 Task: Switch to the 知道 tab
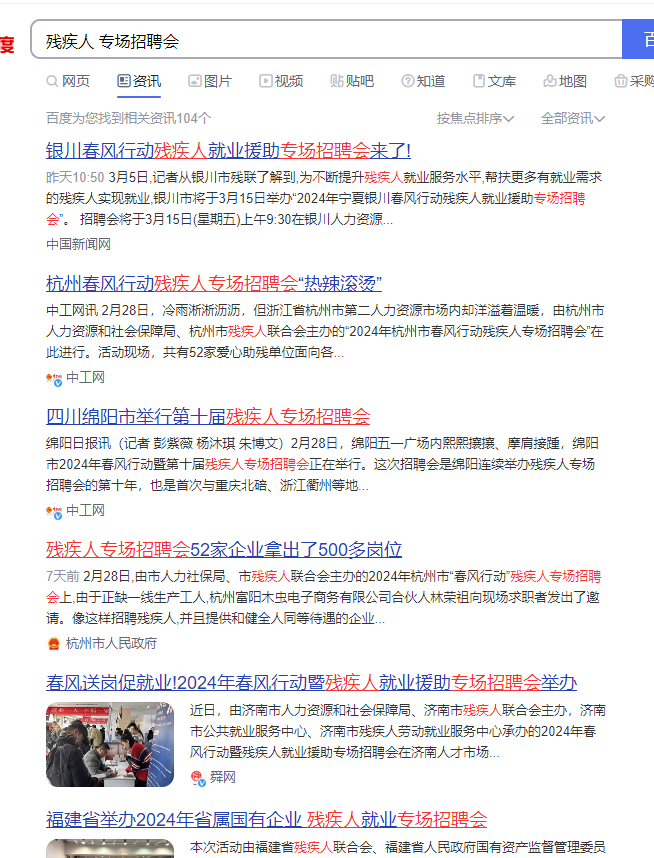[424, 81]
